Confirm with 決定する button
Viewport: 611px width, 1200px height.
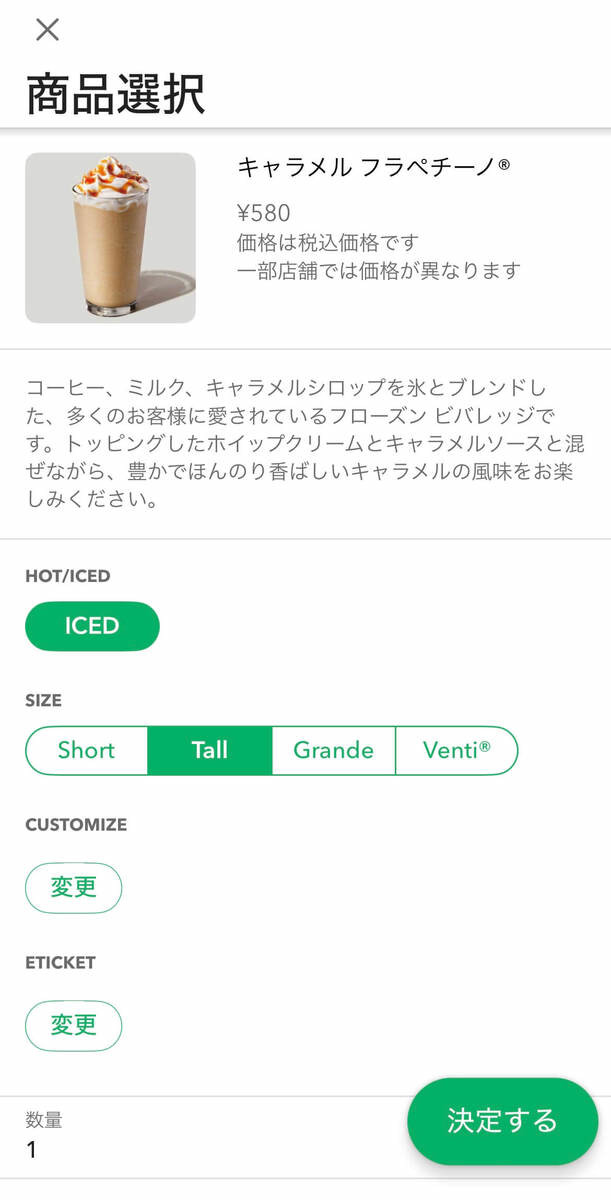click(x=502, y=1121)
